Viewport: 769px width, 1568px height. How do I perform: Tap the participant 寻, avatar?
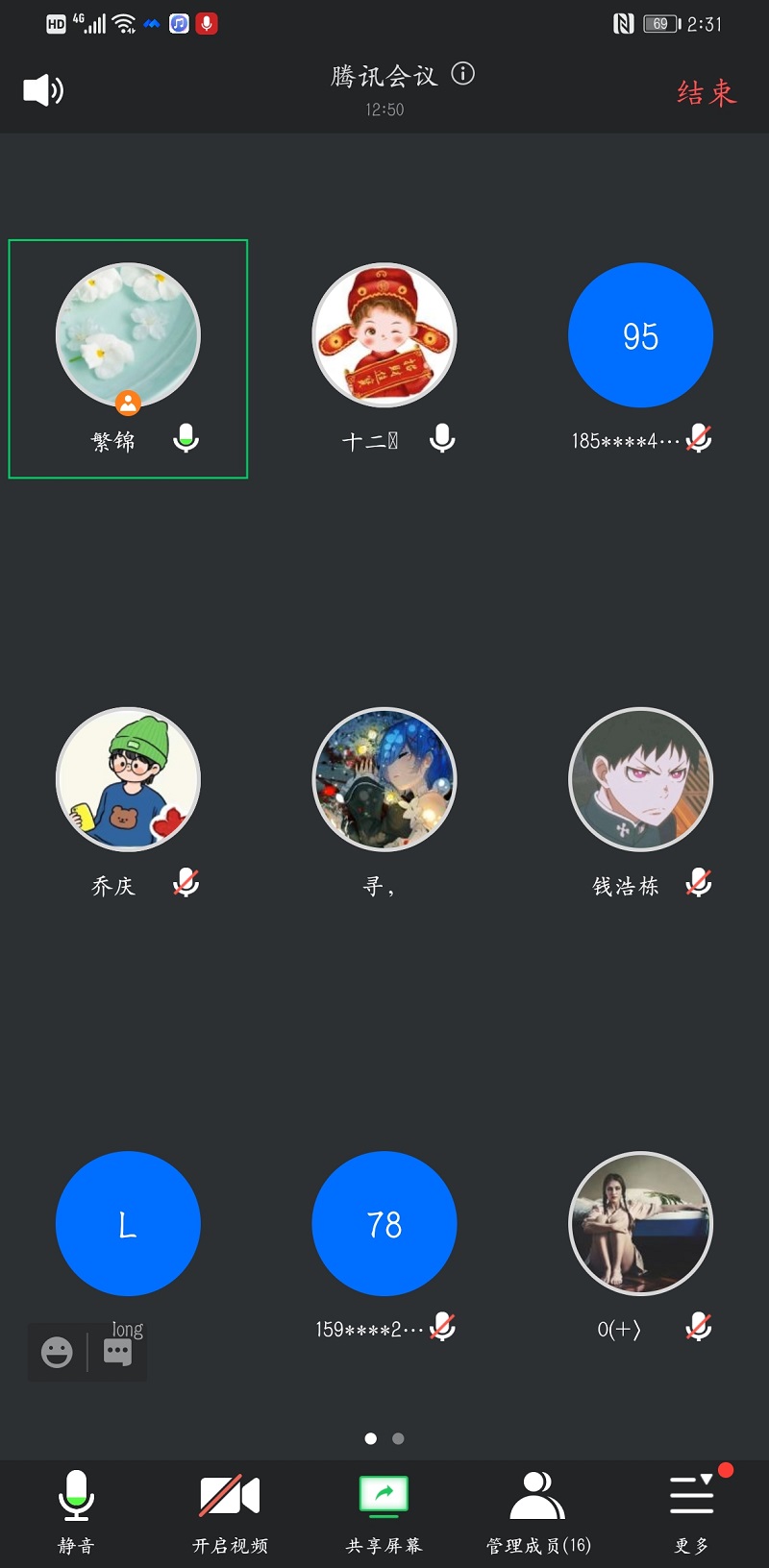pyautogui.click(x=384, y=779)
